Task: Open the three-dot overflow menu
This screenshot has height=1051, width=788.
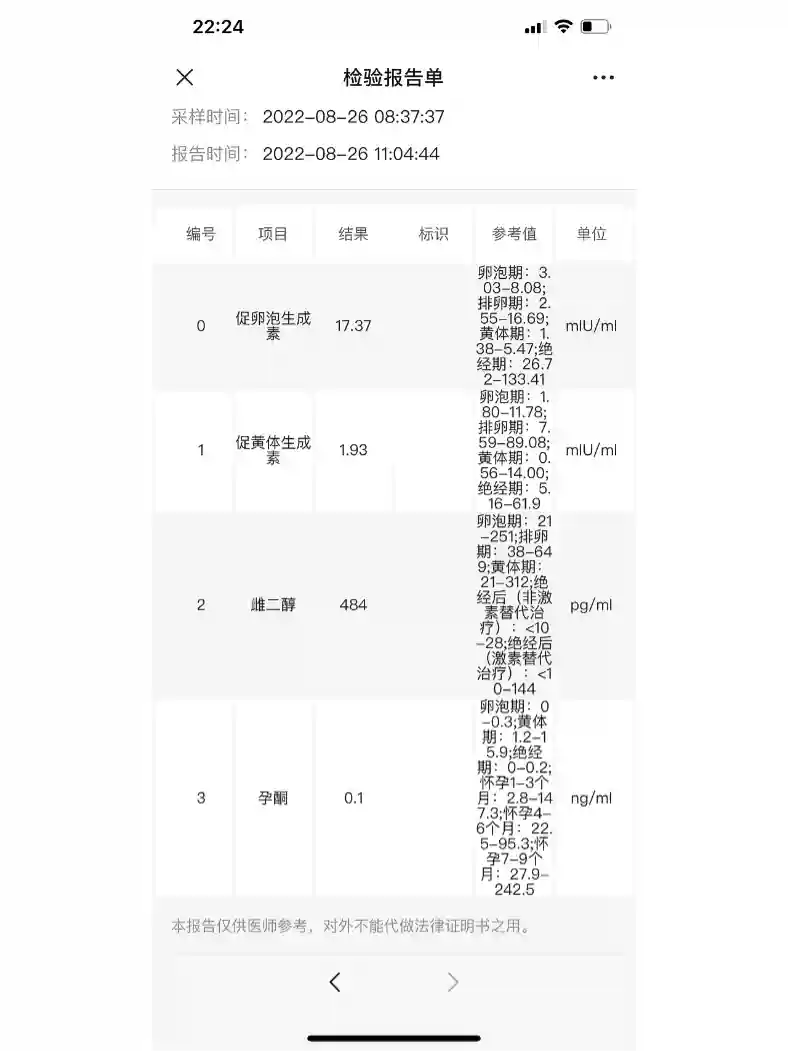Action: pyautogui.click(x=603, y=78)
